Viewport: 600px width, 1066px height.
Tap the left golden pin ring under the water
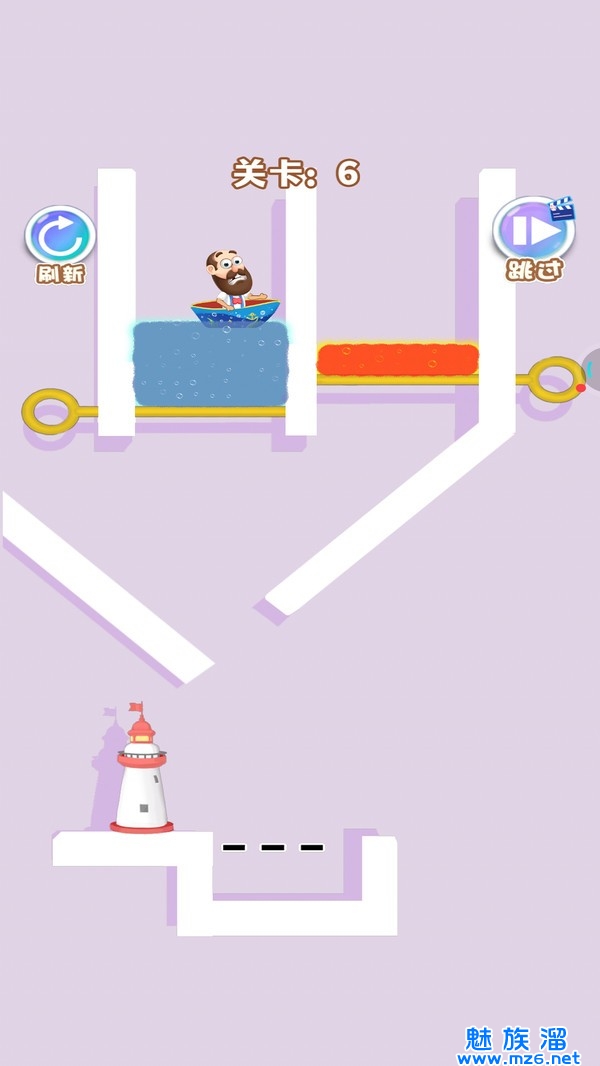(x=50, y=410)
